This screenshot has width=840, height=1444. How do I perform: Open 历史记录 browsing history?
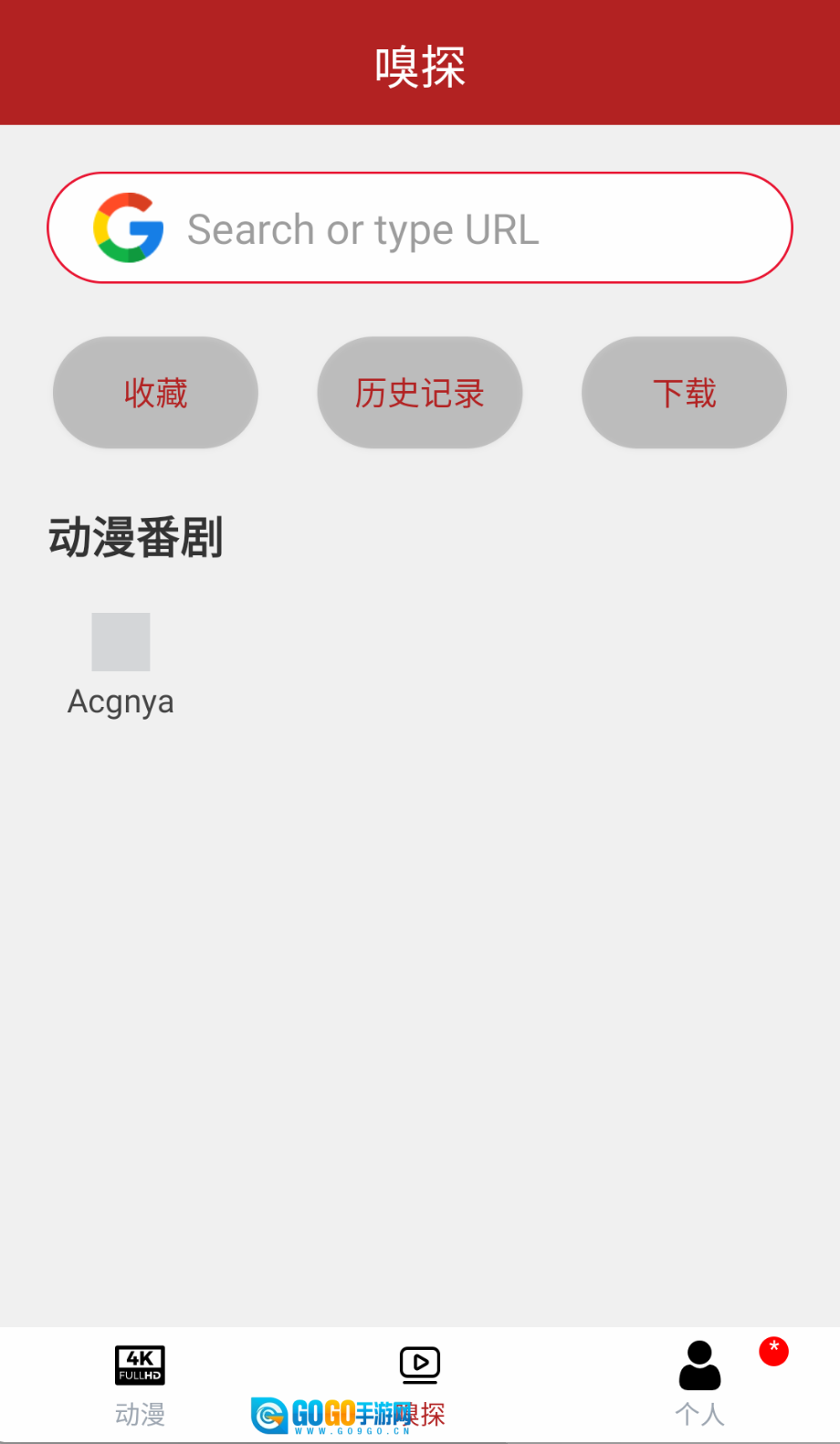[x=419, y=393]
